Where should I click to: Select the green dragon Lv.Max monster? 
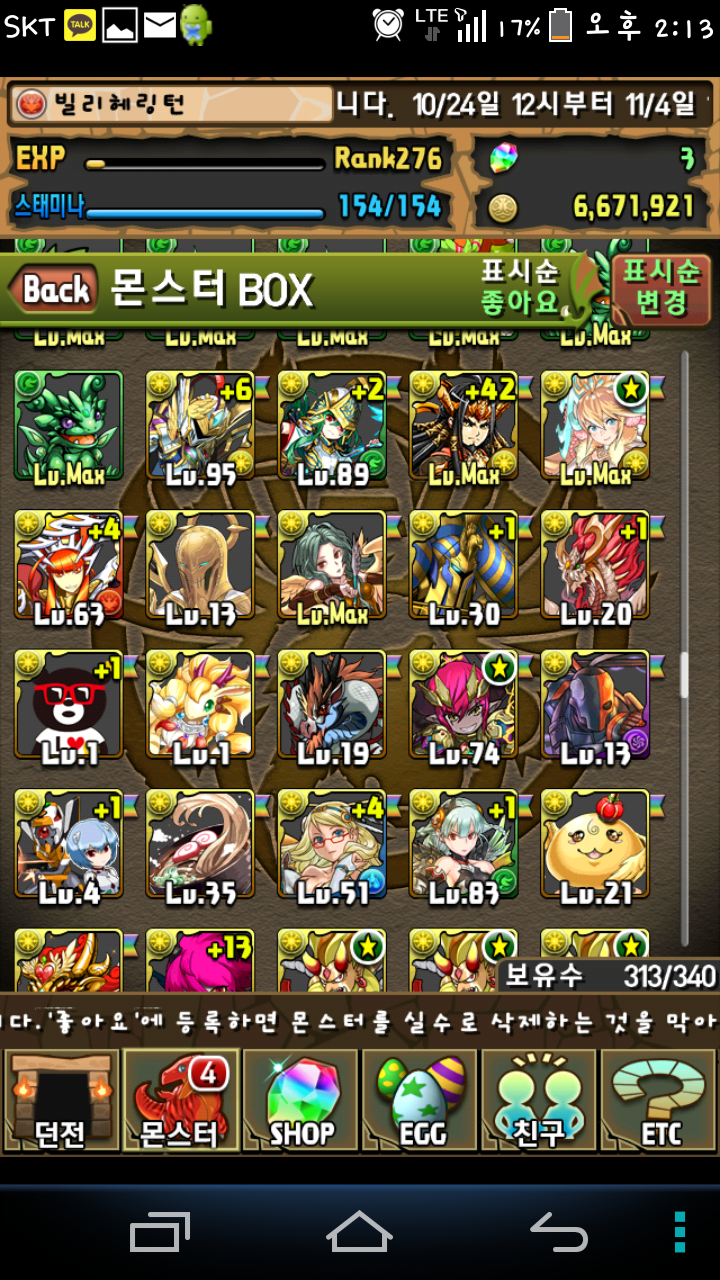pos(69,427)
